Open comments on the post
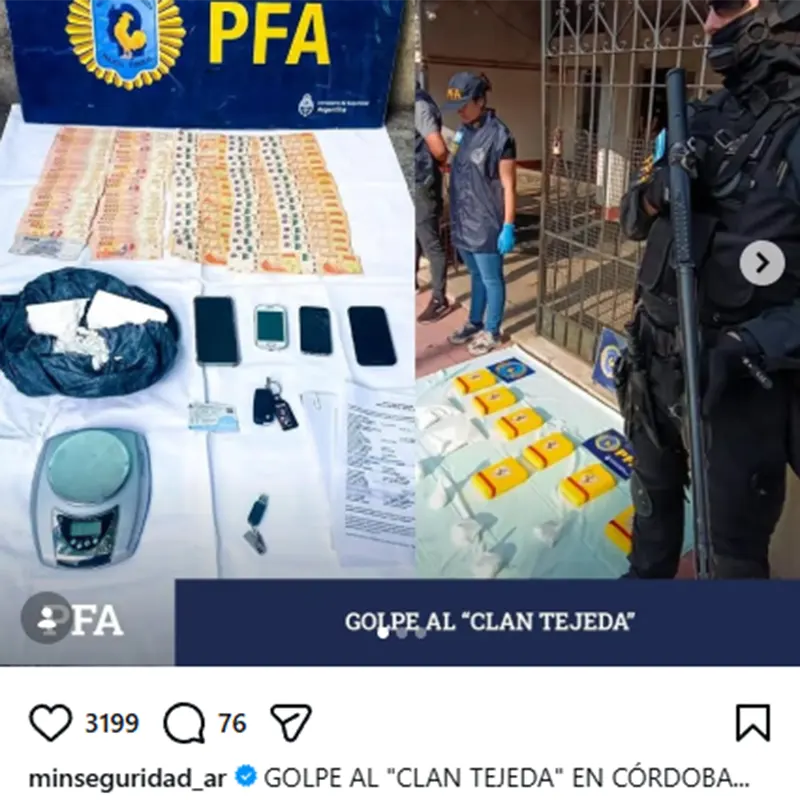800x800 pixels. (184, 723)
